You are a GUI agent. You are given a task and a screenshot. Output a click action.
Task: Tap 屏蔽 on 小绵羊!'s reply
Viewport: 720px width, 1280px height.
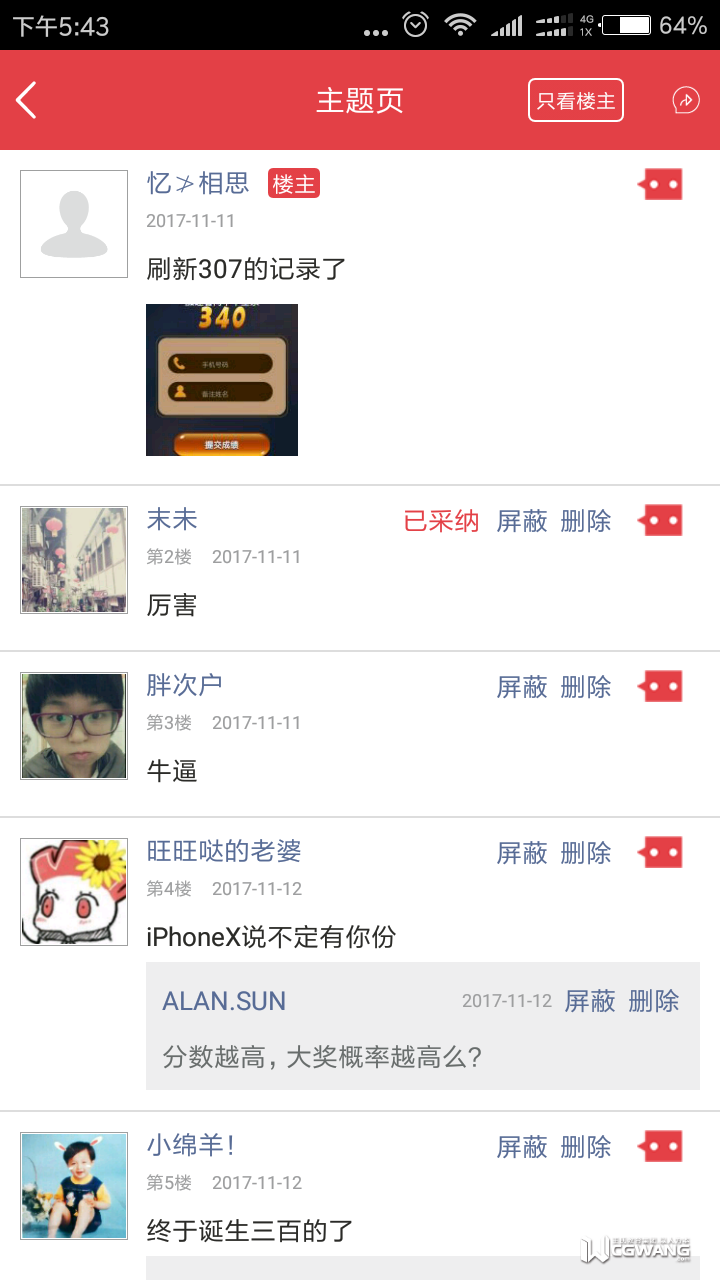(x=522, y=1147)
